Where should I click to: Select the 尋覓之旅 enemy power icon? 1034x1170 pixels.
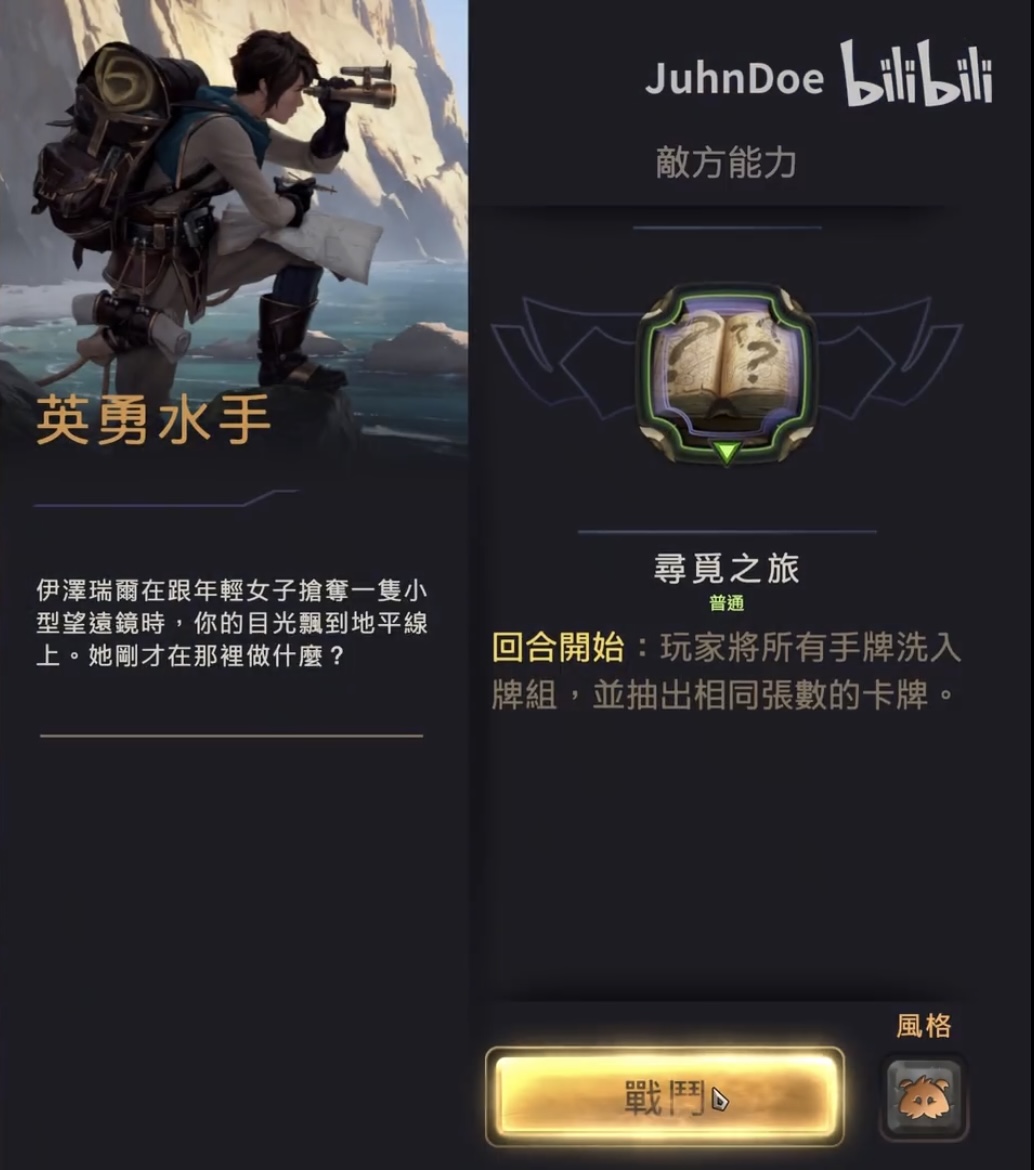726,373
